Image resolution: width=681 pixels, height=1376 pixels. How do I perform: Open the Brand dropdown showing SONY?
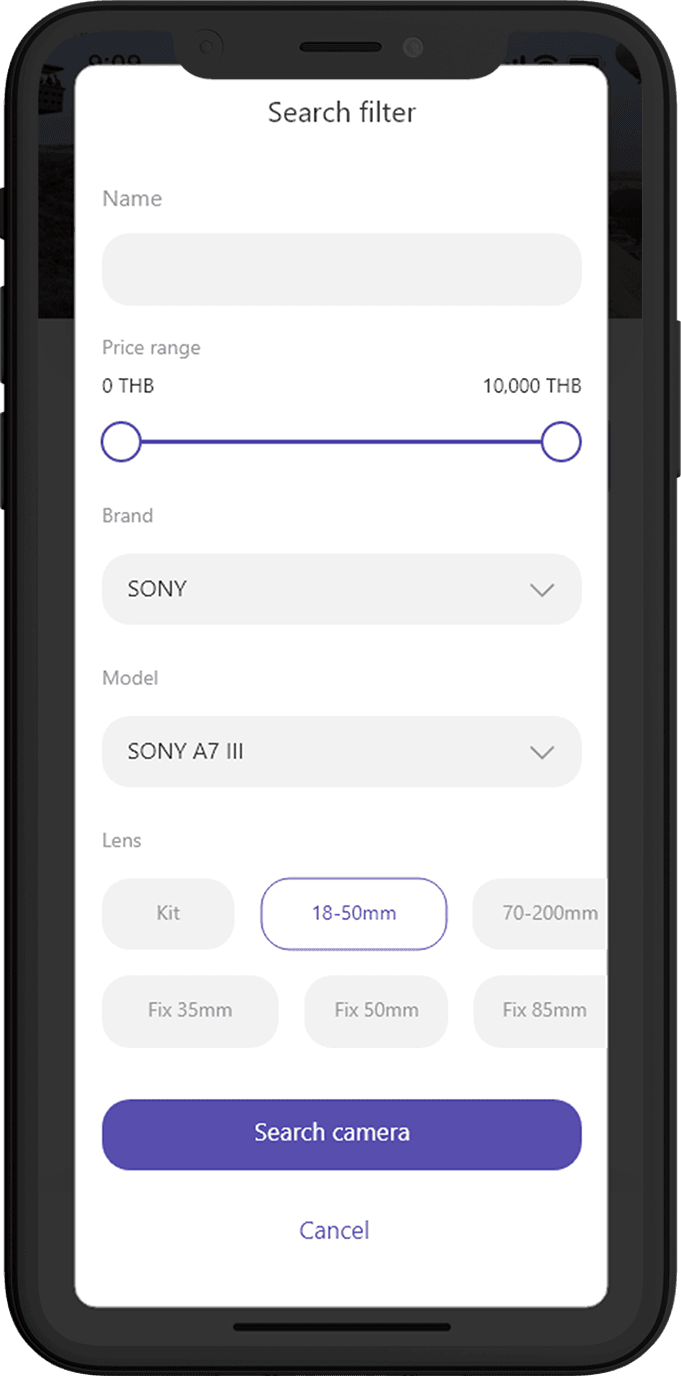341,589
